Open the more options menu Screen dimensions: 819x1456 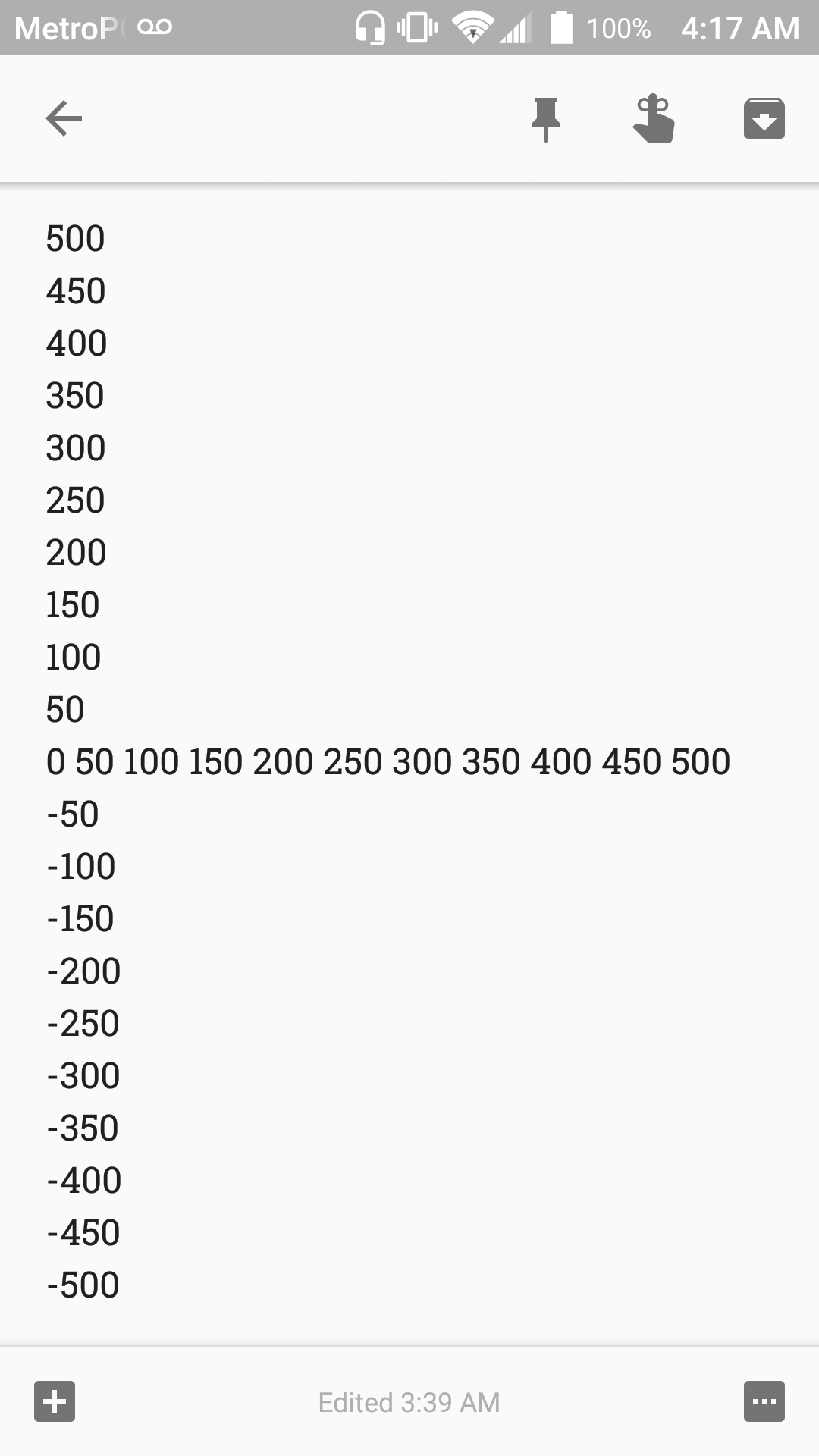click(764, 1401)
